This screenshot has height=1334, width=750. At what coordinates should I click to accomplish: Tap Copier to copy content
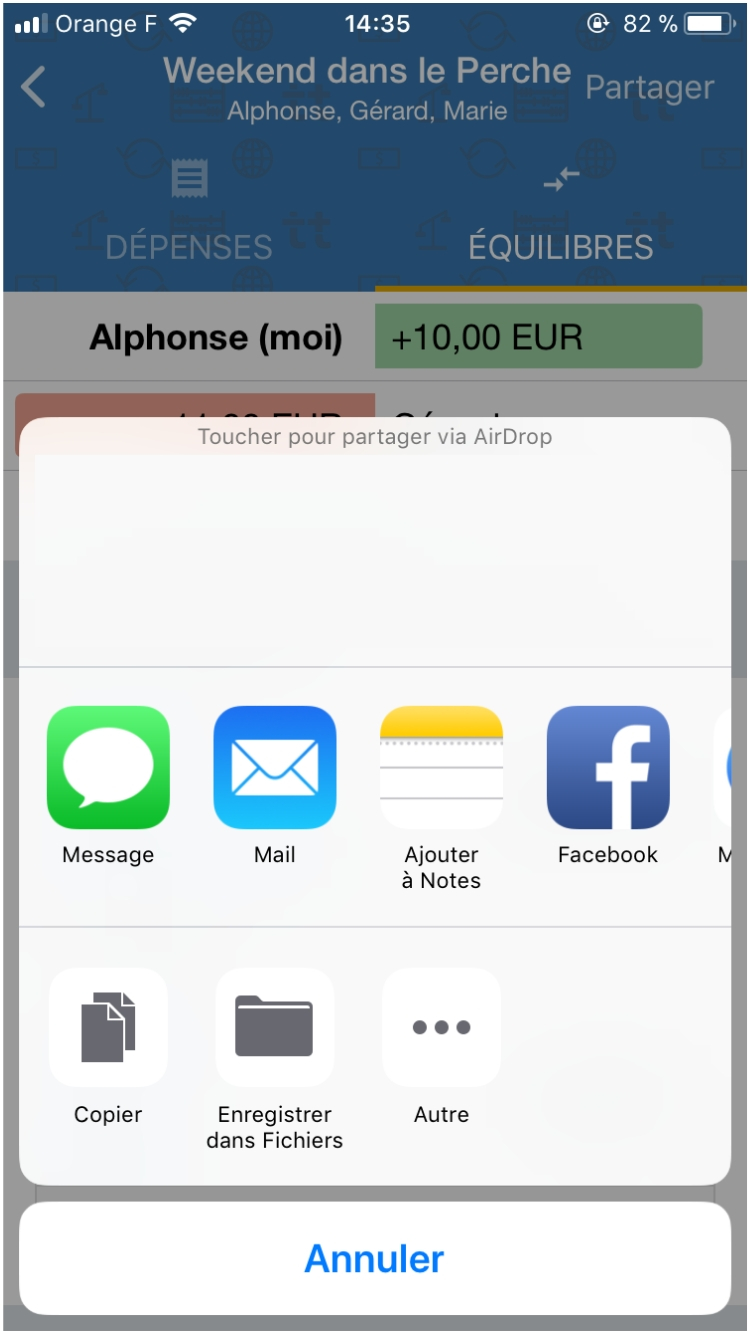point(108,1027)
